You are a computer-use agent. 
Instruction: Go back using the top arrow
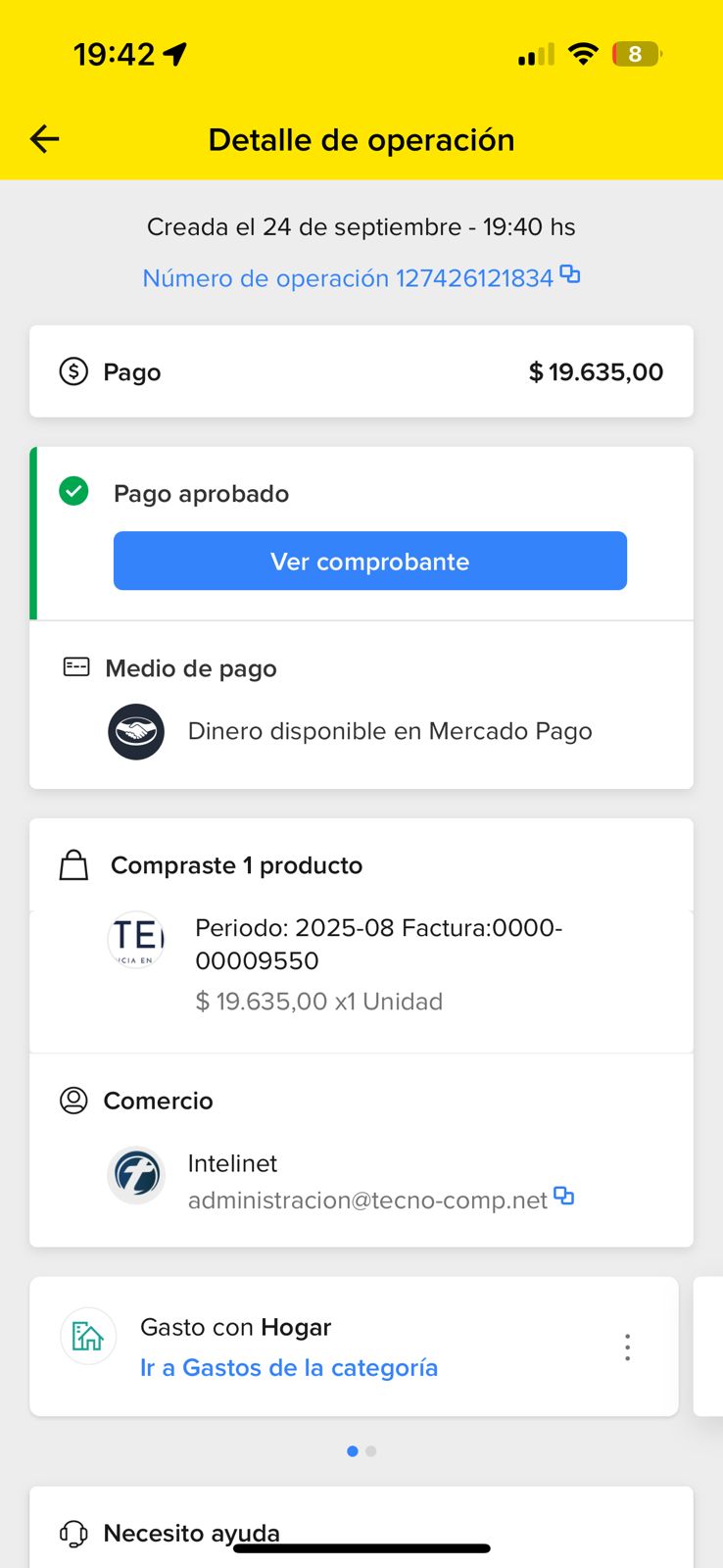click(x=45, y=139)
